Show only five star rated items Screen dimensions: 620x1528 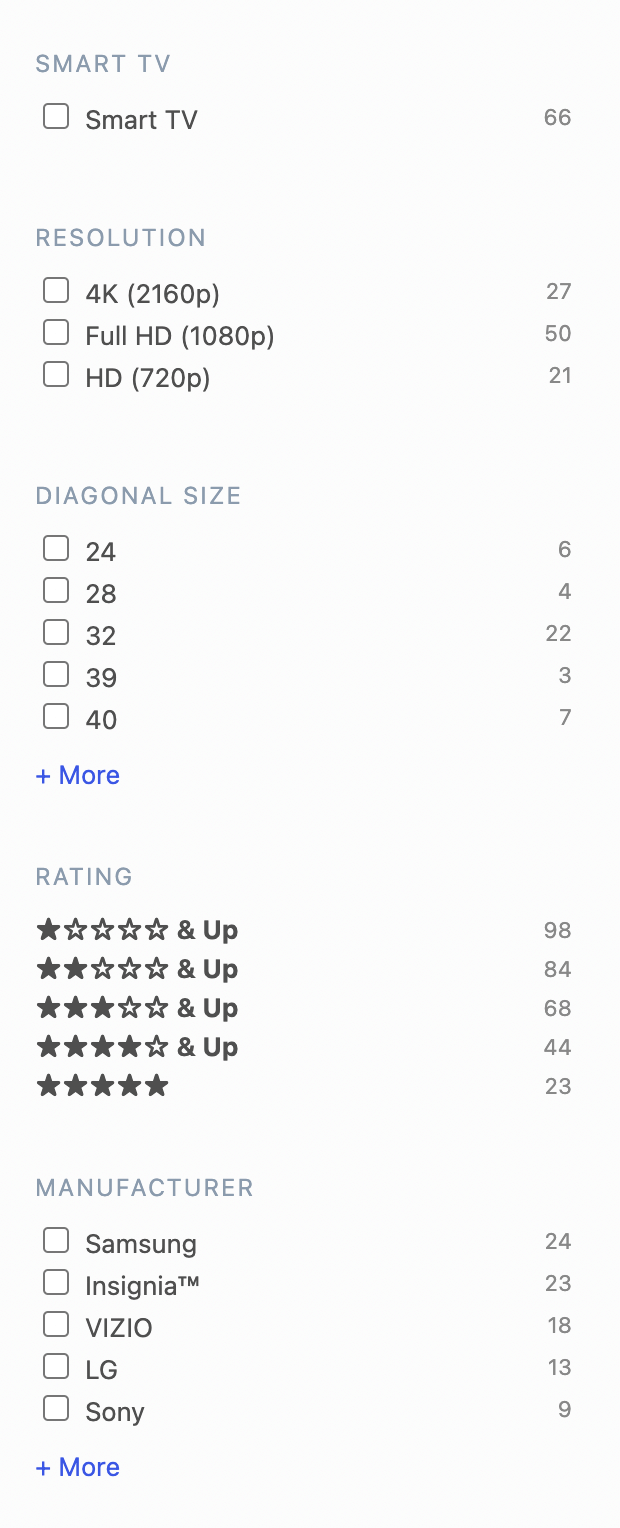click(102, 1086)
